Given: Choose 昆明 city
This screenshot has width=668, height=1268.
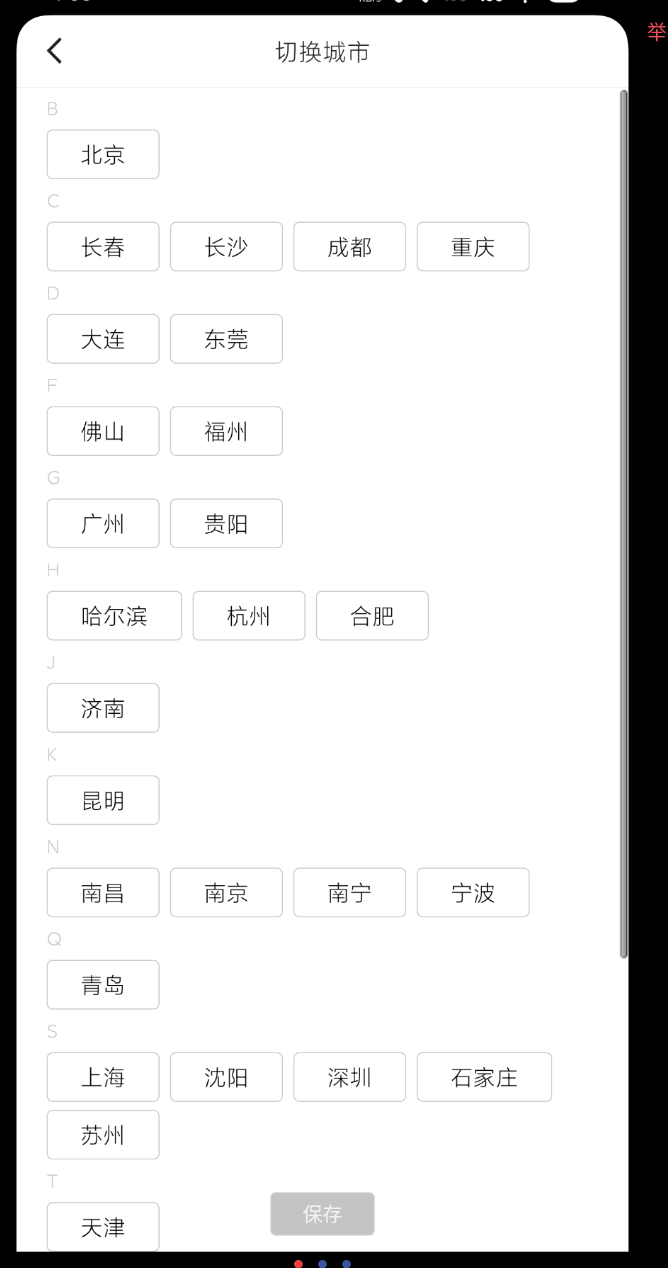Looking at the screenshot, I should coord(103,800).
